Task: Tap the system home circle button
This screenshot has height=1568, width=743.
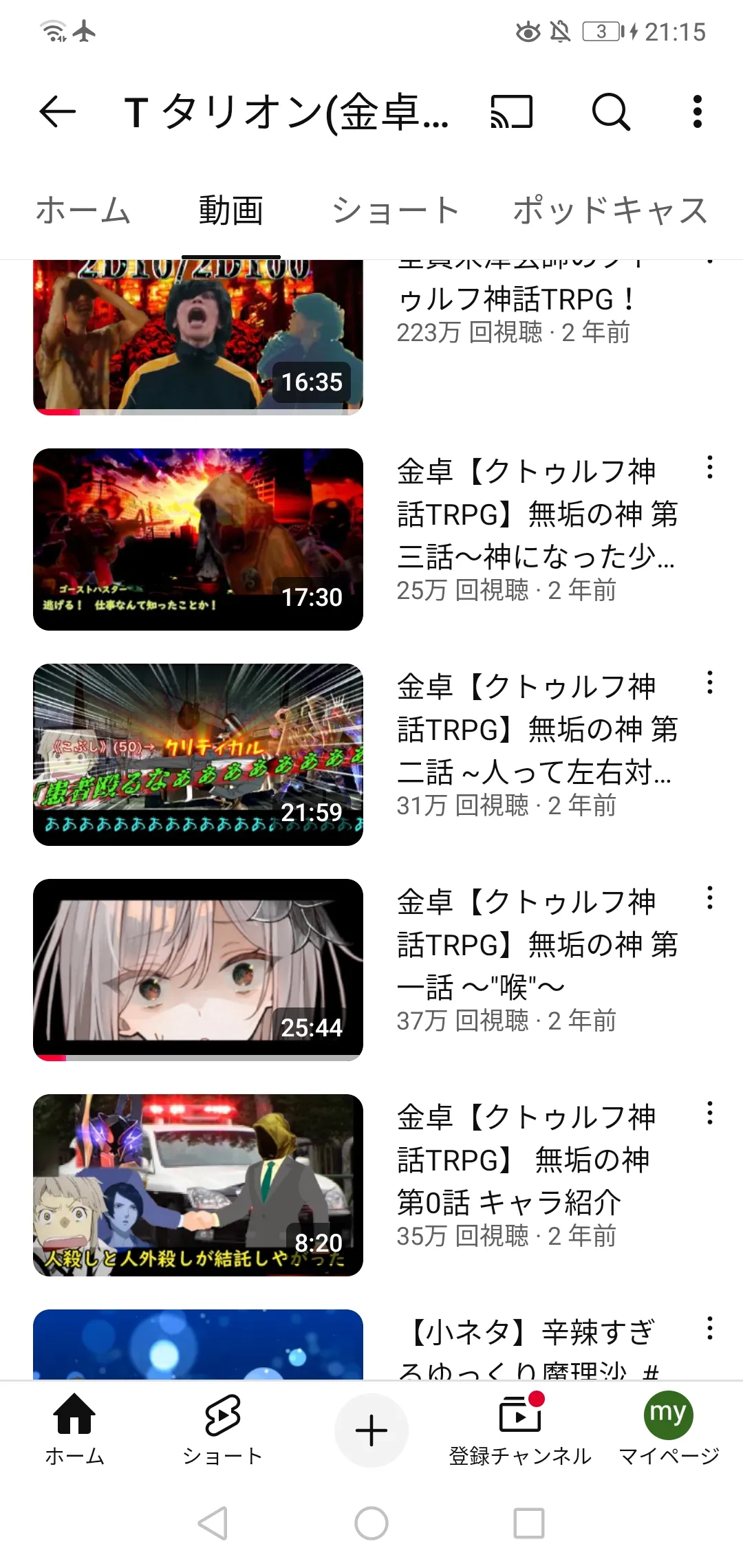Action: [371, 1523]
